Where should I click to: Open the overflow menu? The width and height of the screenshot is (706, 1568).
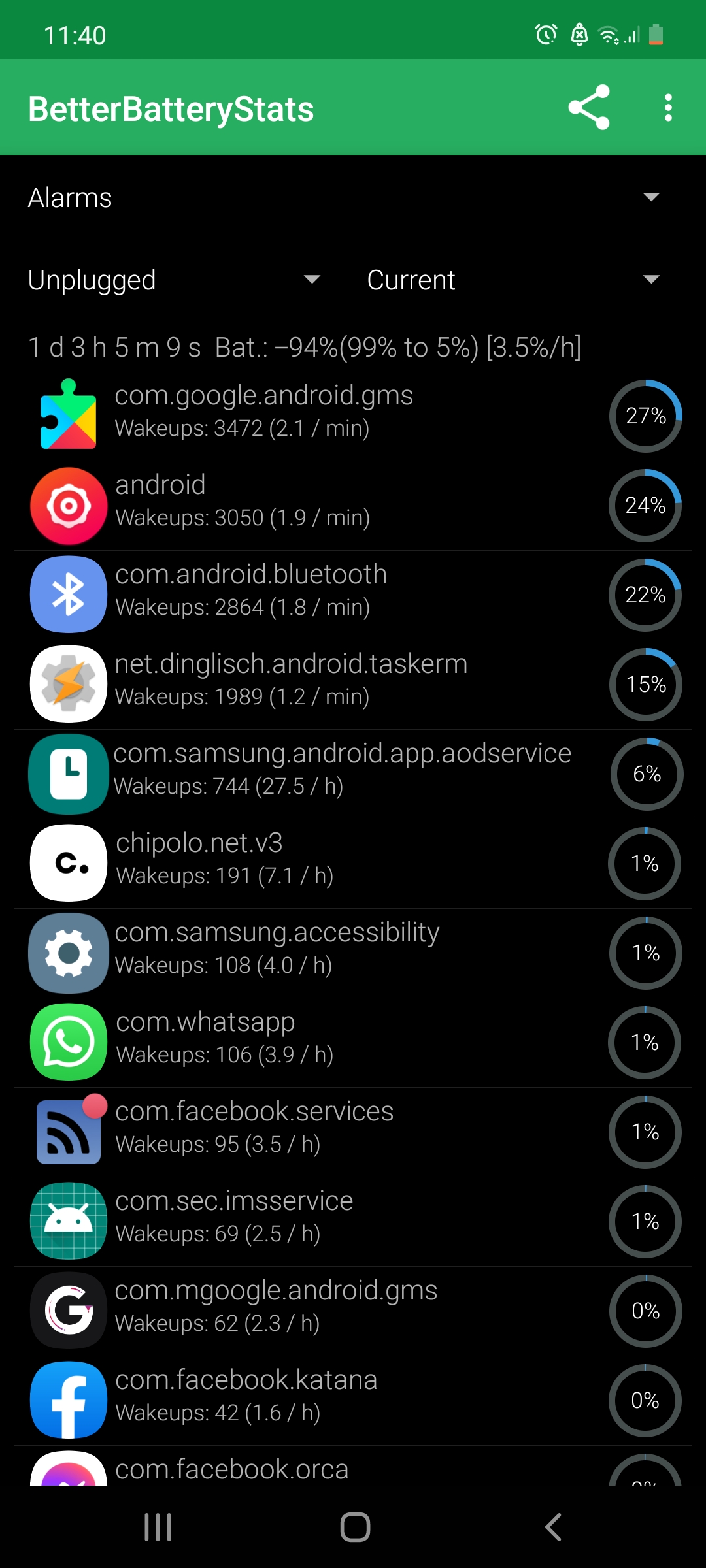(x=667, y=108)
